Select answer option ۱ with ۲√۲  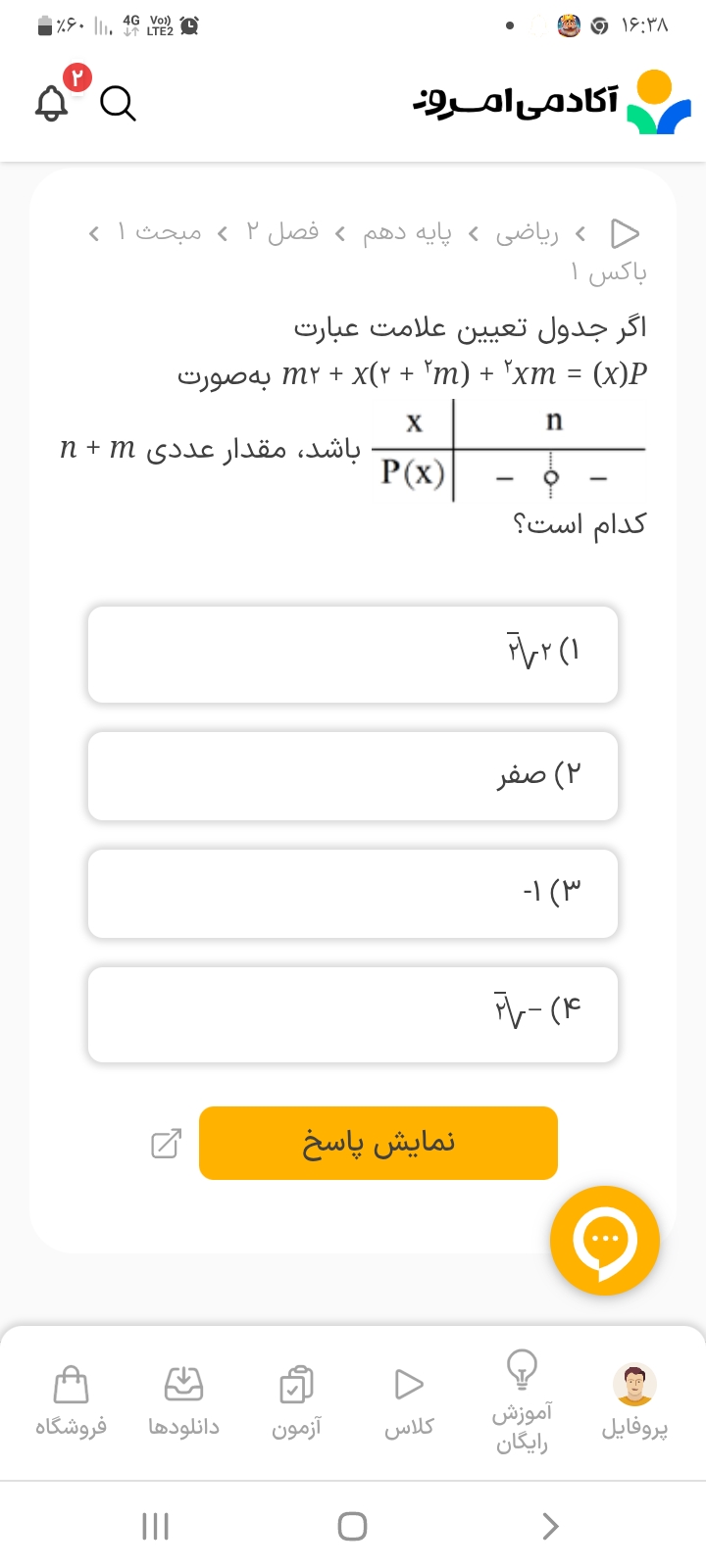coord(353,654)
